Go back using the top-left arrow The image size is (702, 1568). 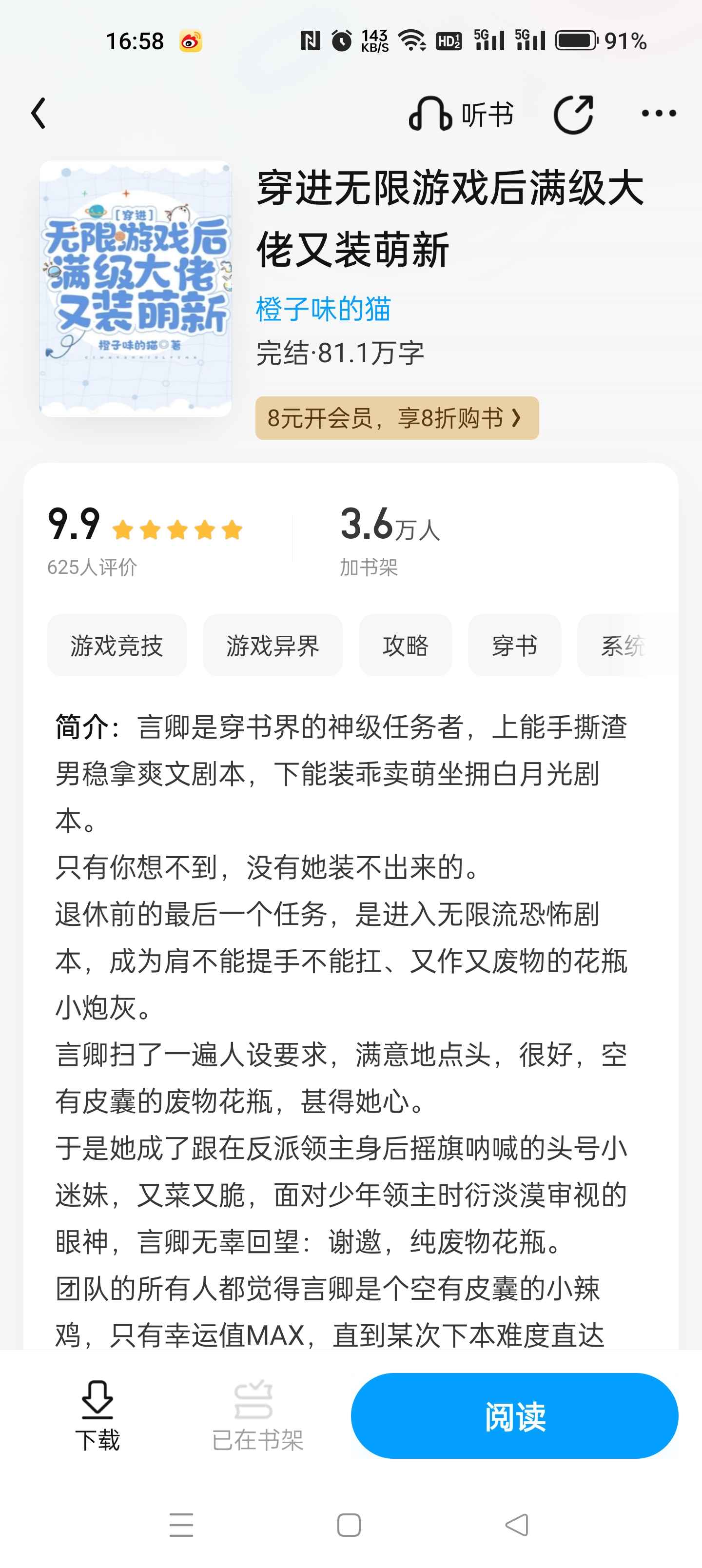click(39, 113)
